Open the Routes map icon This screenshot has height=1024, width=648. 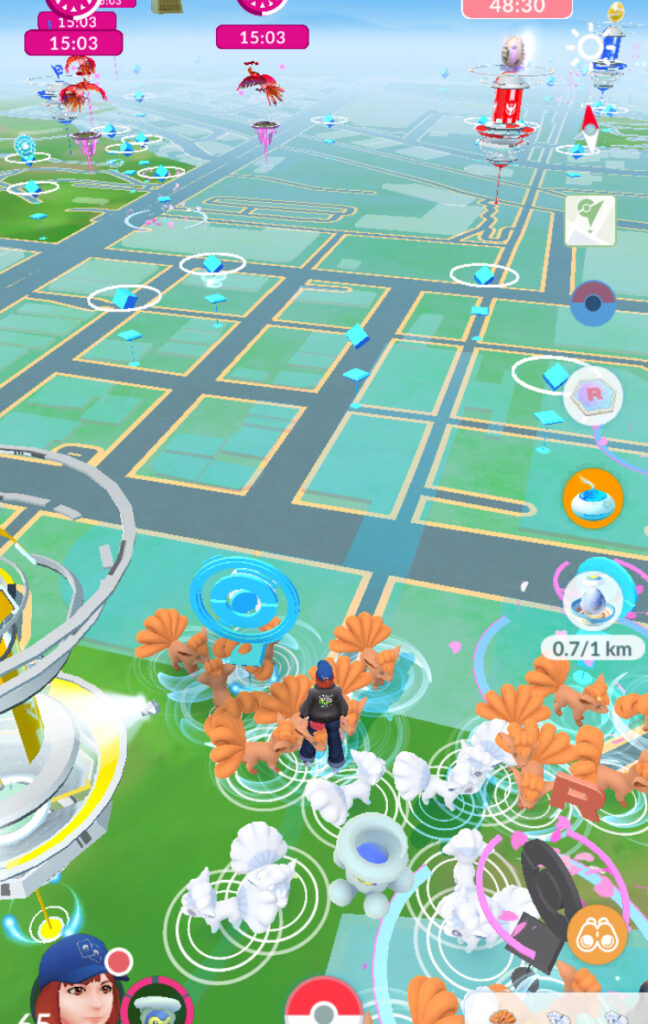[590, 220]
